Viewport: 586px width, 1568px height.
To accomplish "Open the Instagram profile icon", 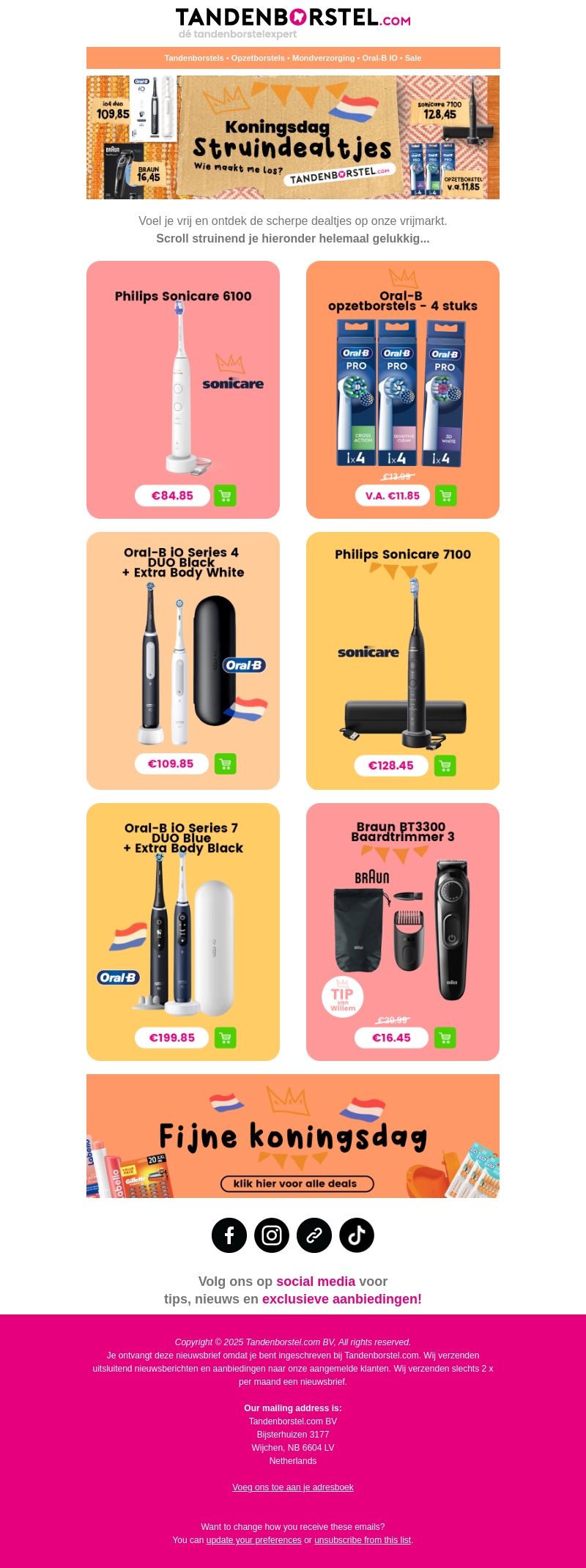I will [x=272, y=1235].
